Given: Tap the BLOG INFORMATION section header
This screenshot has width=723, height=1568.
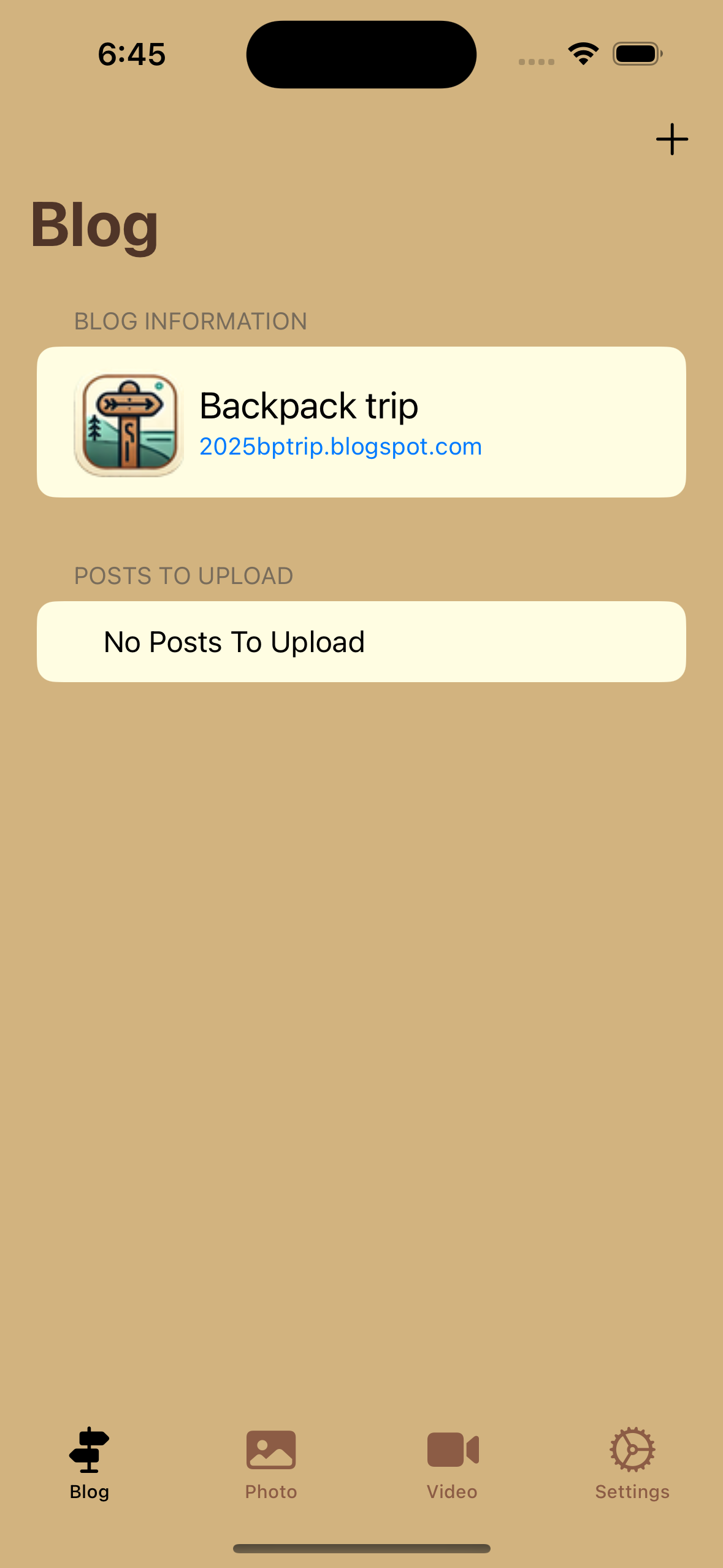Looking at the screenshot, I should (190, 320).
